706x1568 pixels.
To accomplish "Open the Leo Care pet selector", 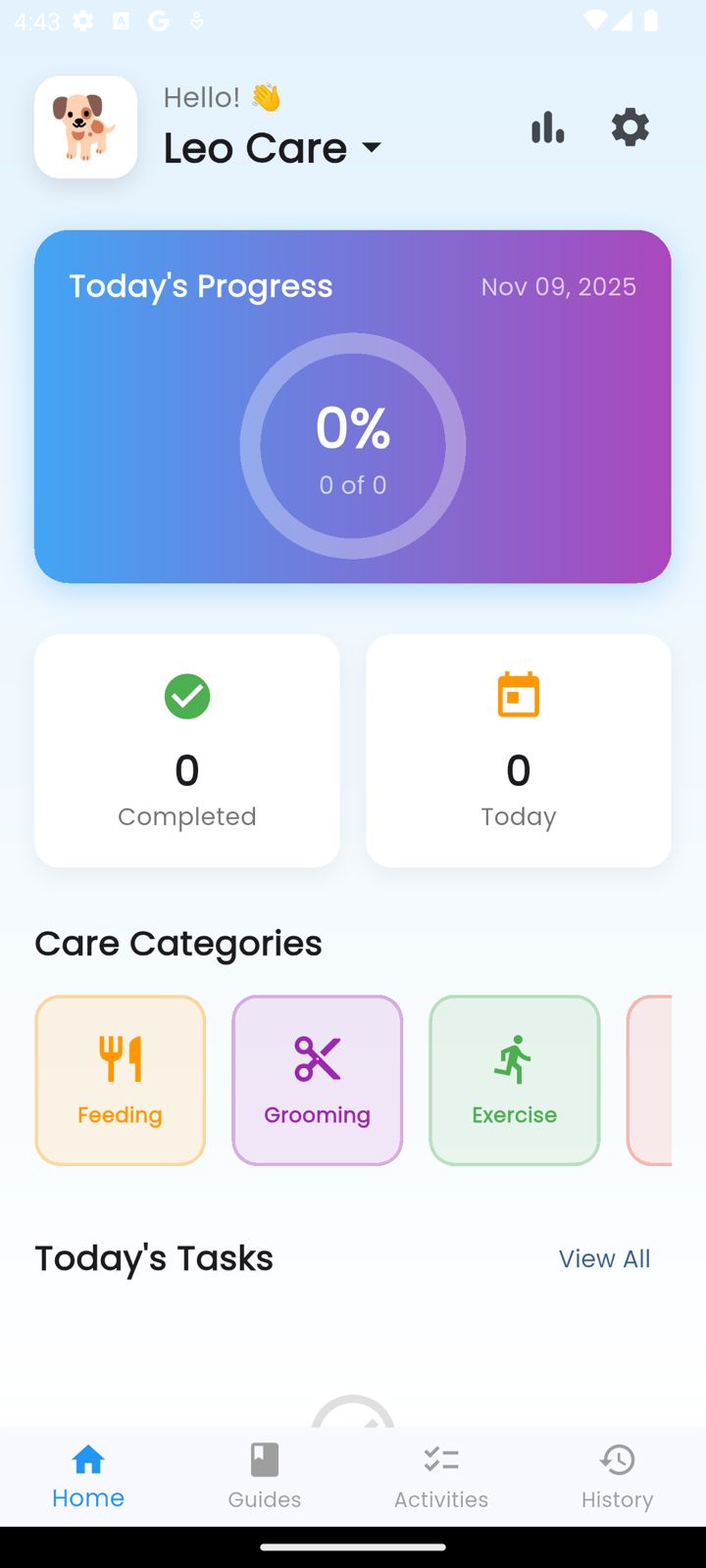I will 255,147.
